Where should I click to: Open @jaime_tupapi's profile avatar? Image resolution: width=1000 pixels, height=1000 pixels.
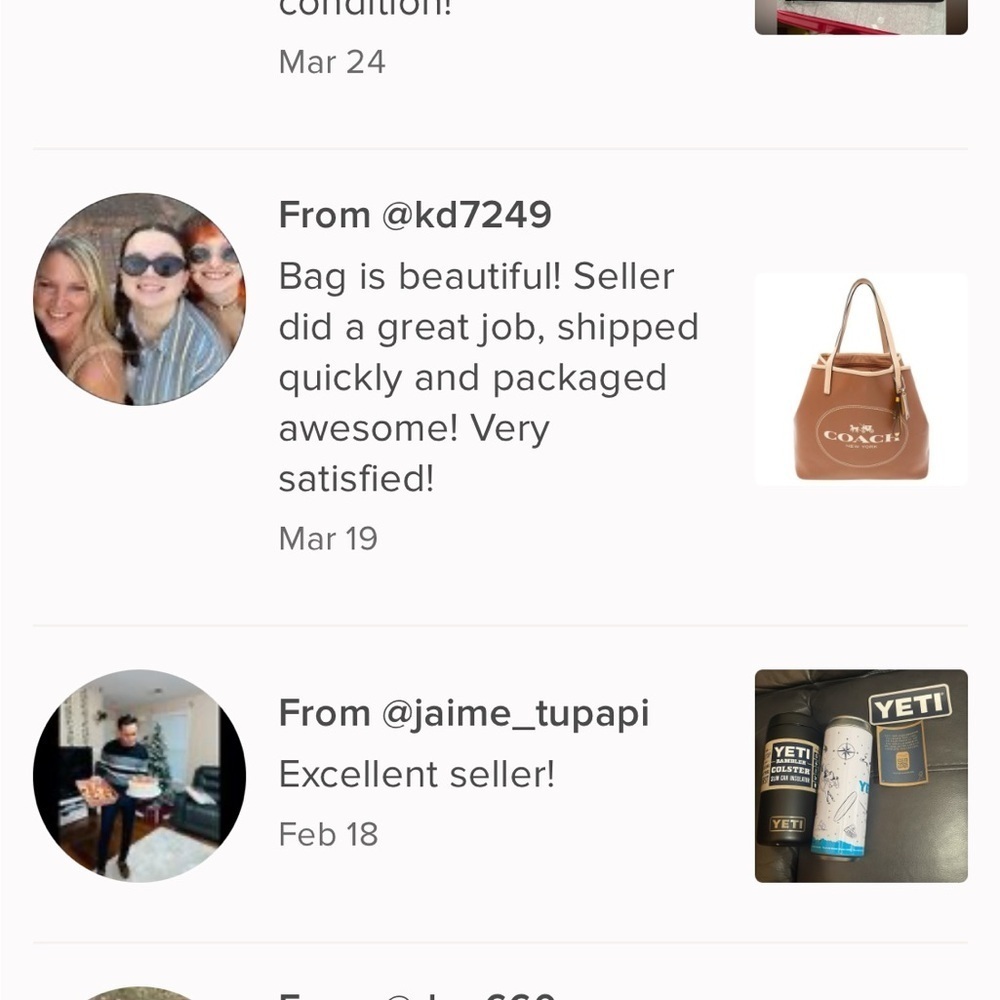139,776
